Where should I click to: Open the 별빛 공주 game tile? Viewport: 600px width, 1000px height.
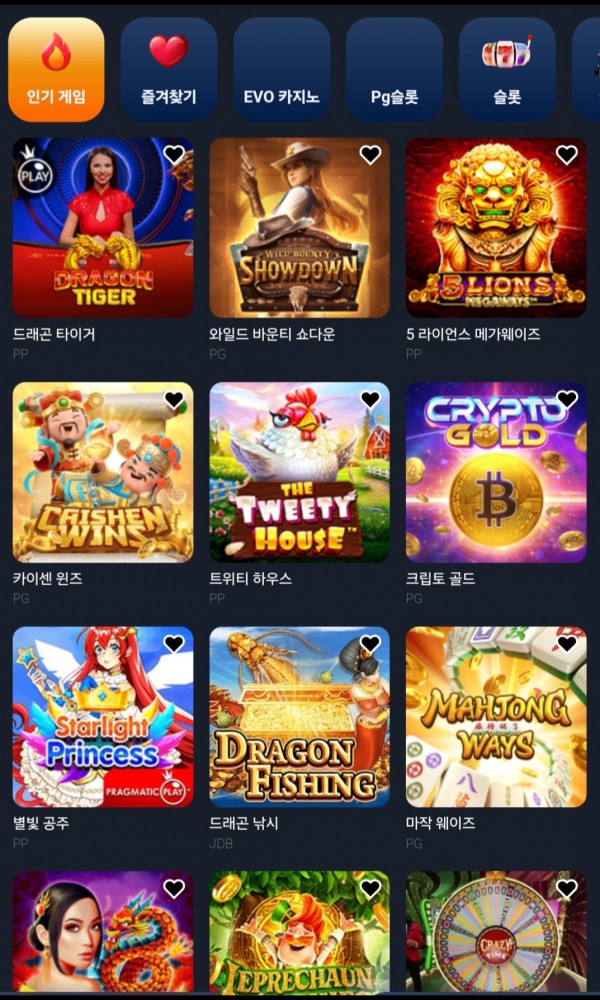point(103,717)
